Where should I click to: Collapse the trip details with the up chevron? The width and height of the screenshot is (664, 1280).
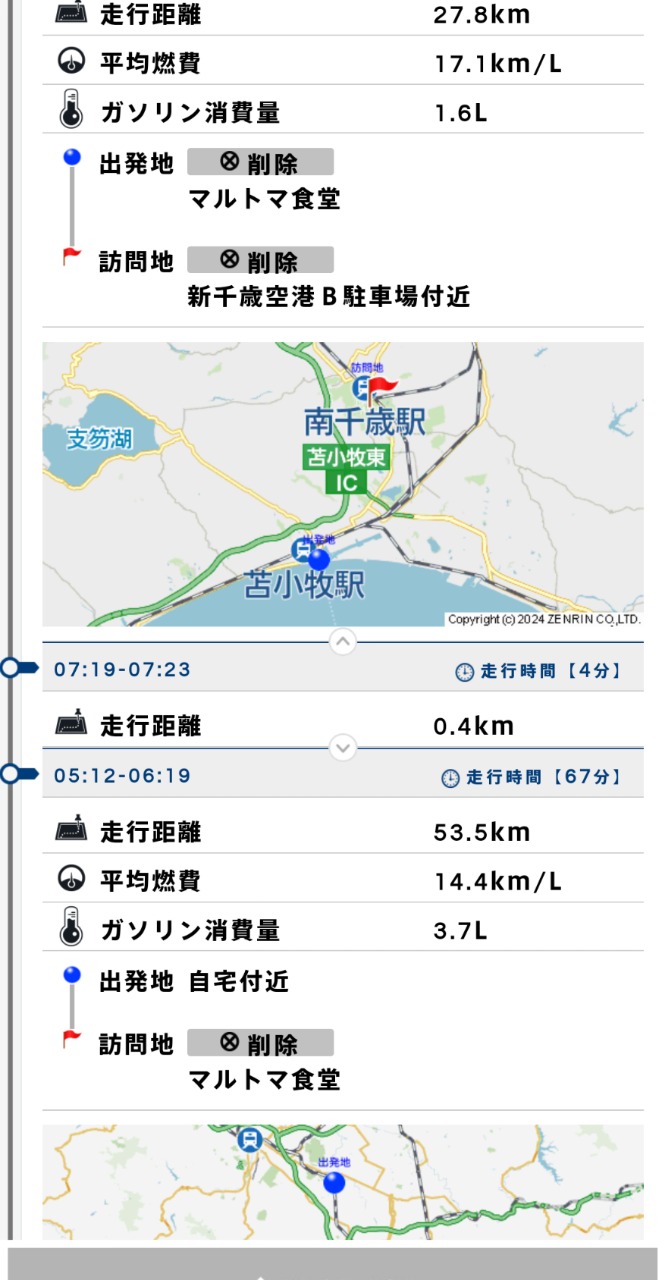point(343,641)
